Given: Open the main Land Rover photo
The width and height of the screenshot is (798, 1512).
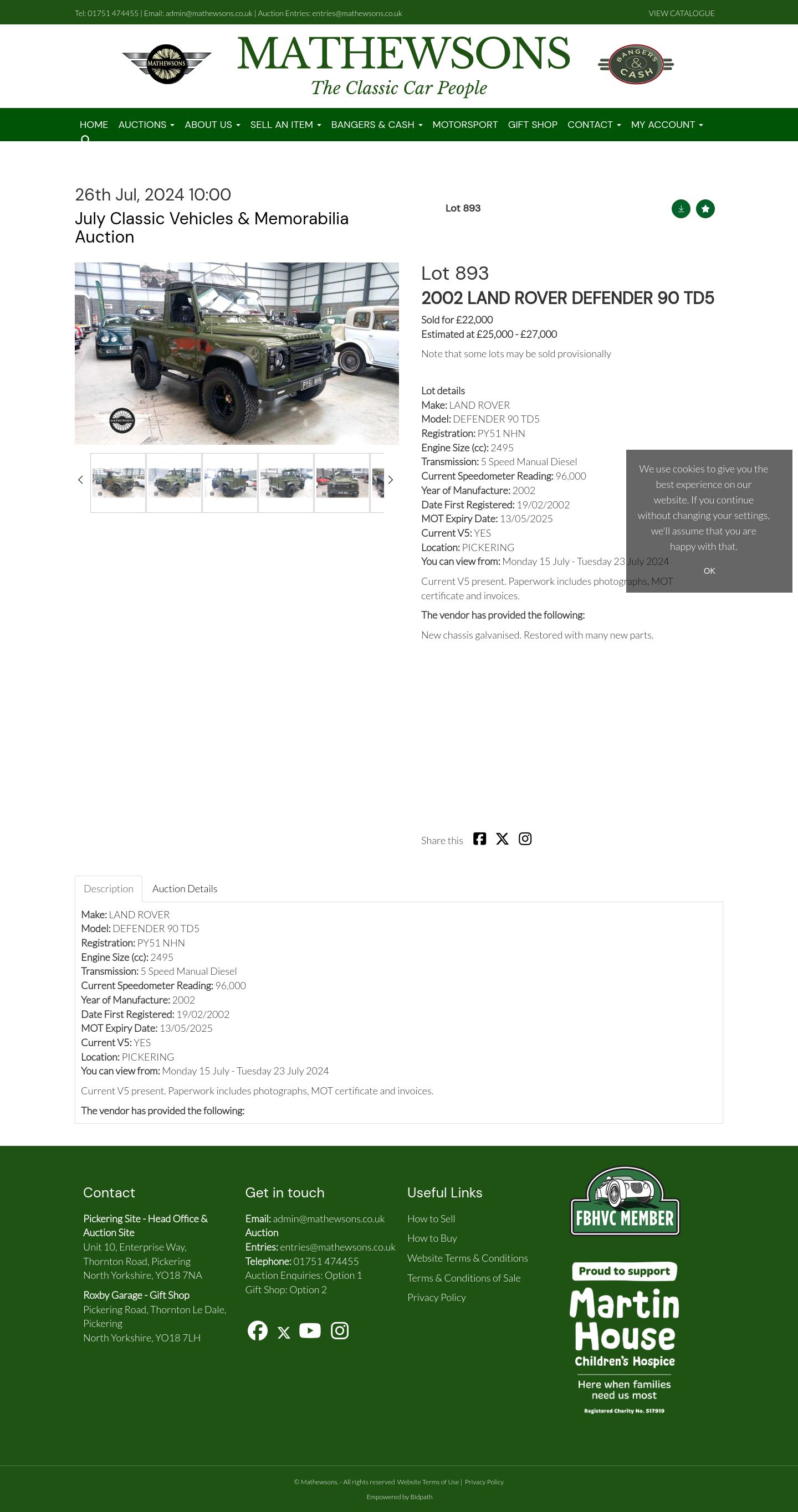Looking at the screenshot, I should click(237, 353).
